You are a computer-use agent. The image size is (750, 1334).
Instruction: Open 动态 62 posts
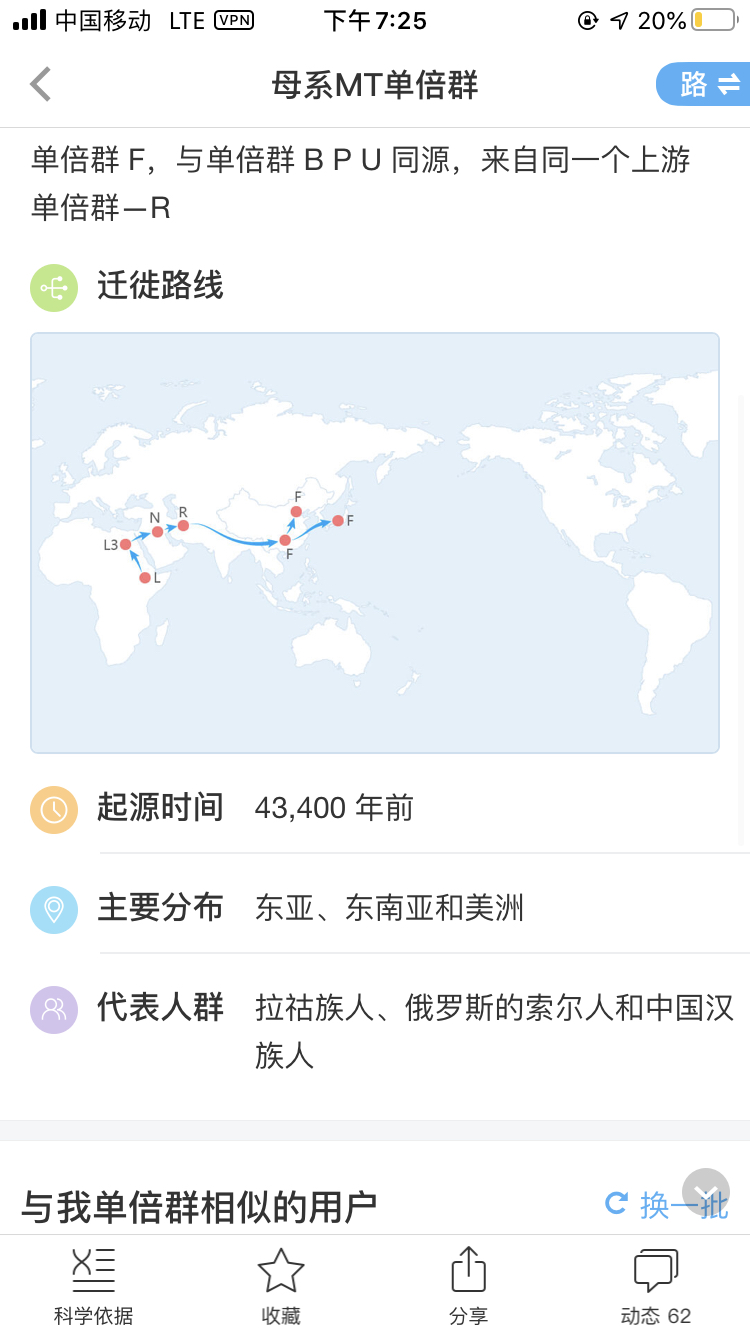click(656, 1285)
